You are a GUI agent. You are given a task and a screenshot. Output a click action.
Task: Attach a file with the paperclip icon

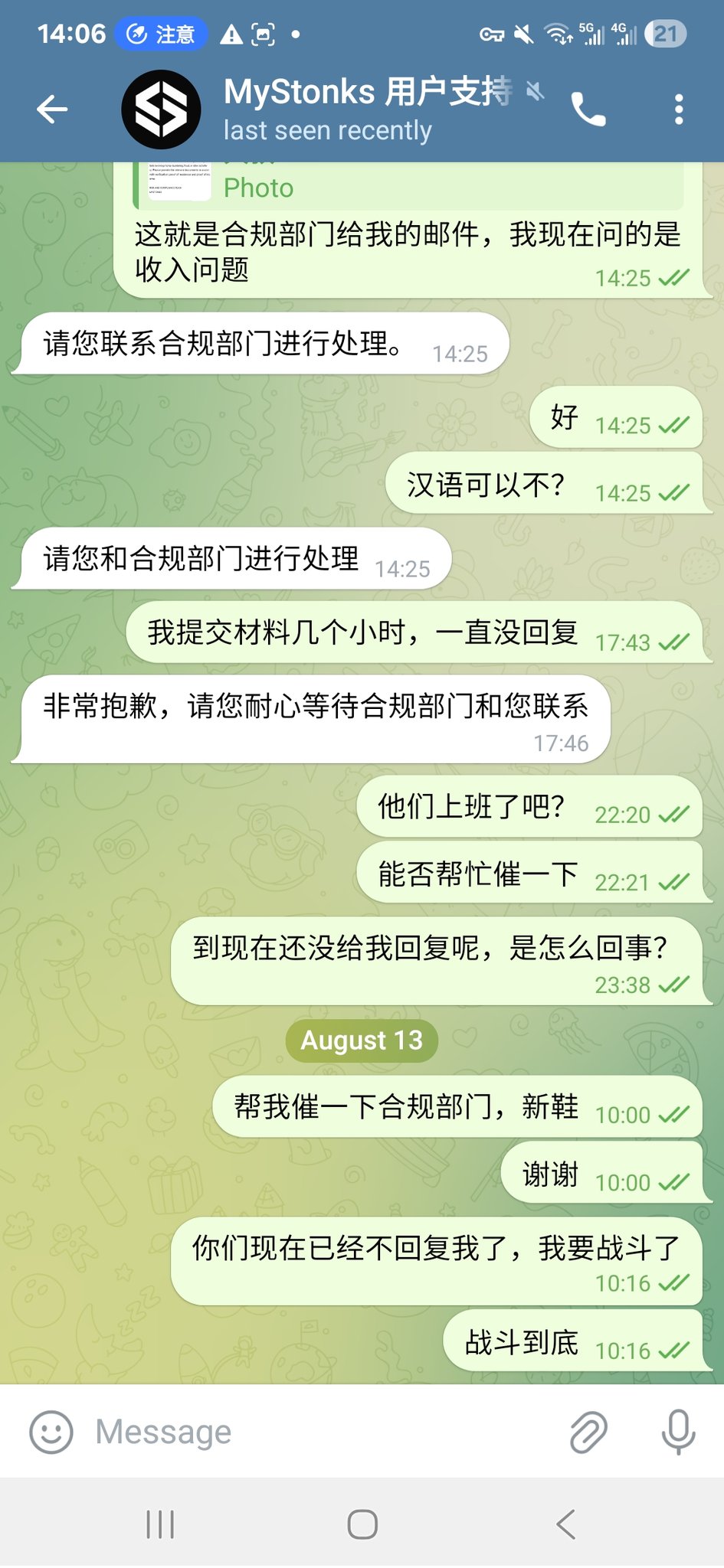click(x=588, y=1432)
